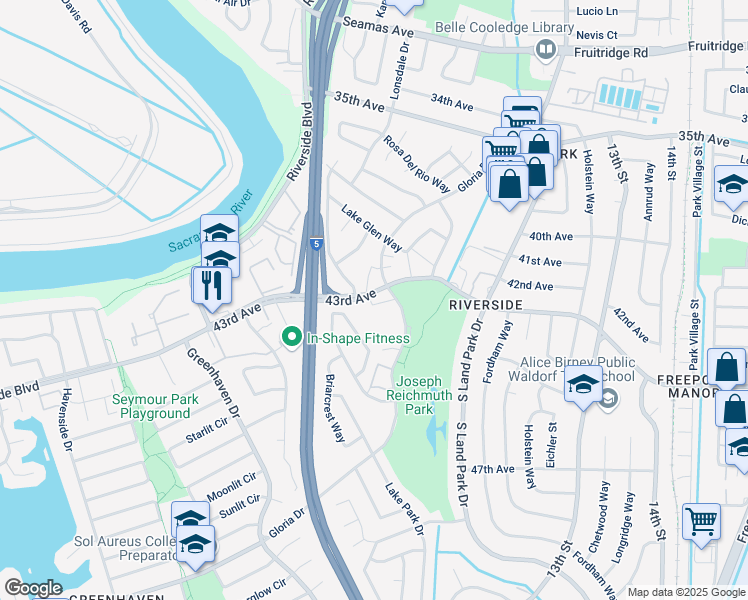Tap the school marker at Sol Aureus College Preparatory
This screenshot has height=600, width=748.
(x=197, y=545)
